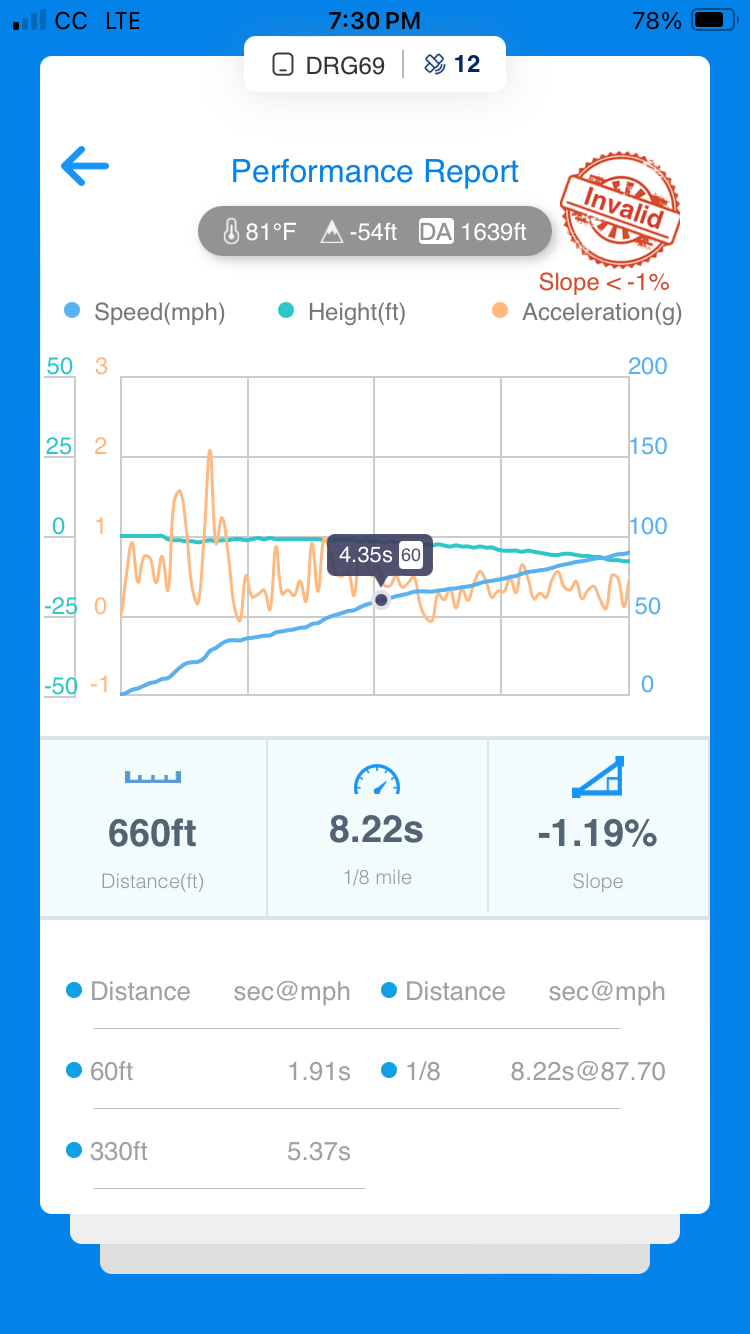This screenshot has height=1334, width=750.
Task: Select the 4.35s marker on the chart
Action: click(381, 599)
